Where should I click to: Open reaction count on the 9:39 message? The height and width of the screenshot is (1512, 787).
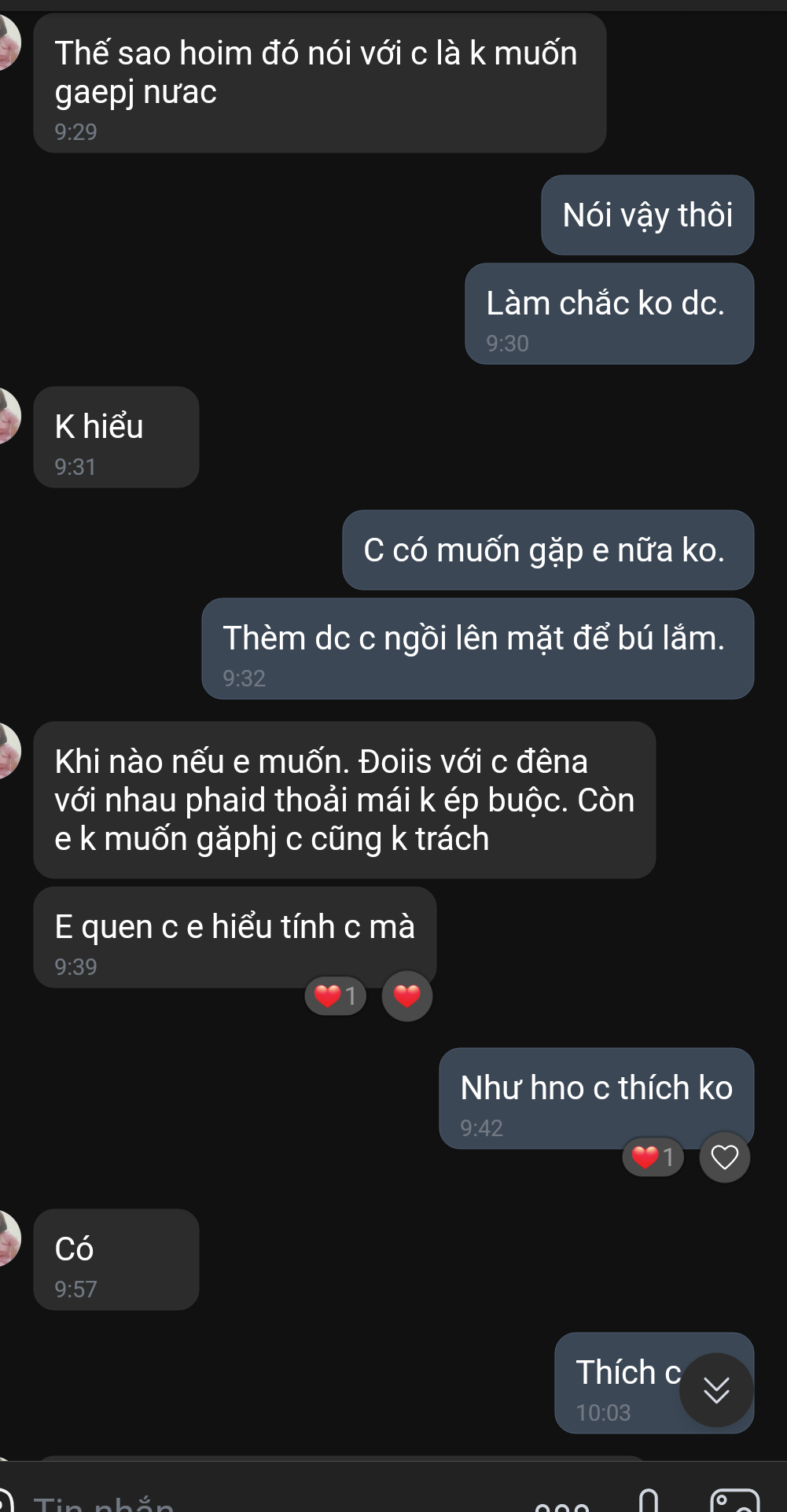click(336, 996)
